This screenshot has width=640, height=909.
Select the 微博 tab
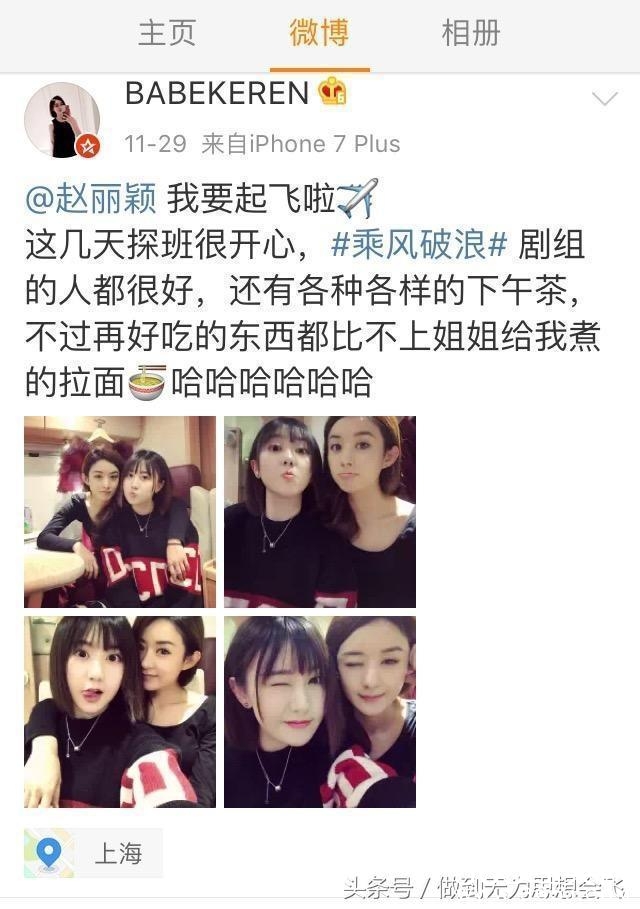(x=319, y=34)
